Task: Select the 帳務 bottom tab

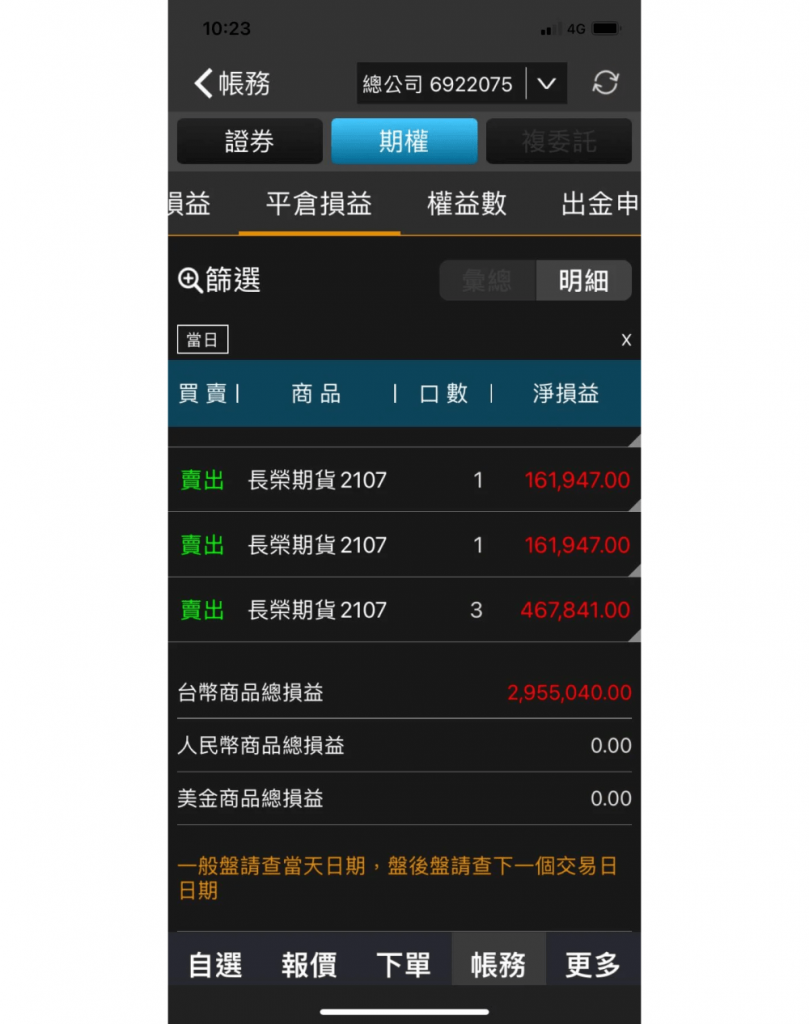Action: [498, 965]
